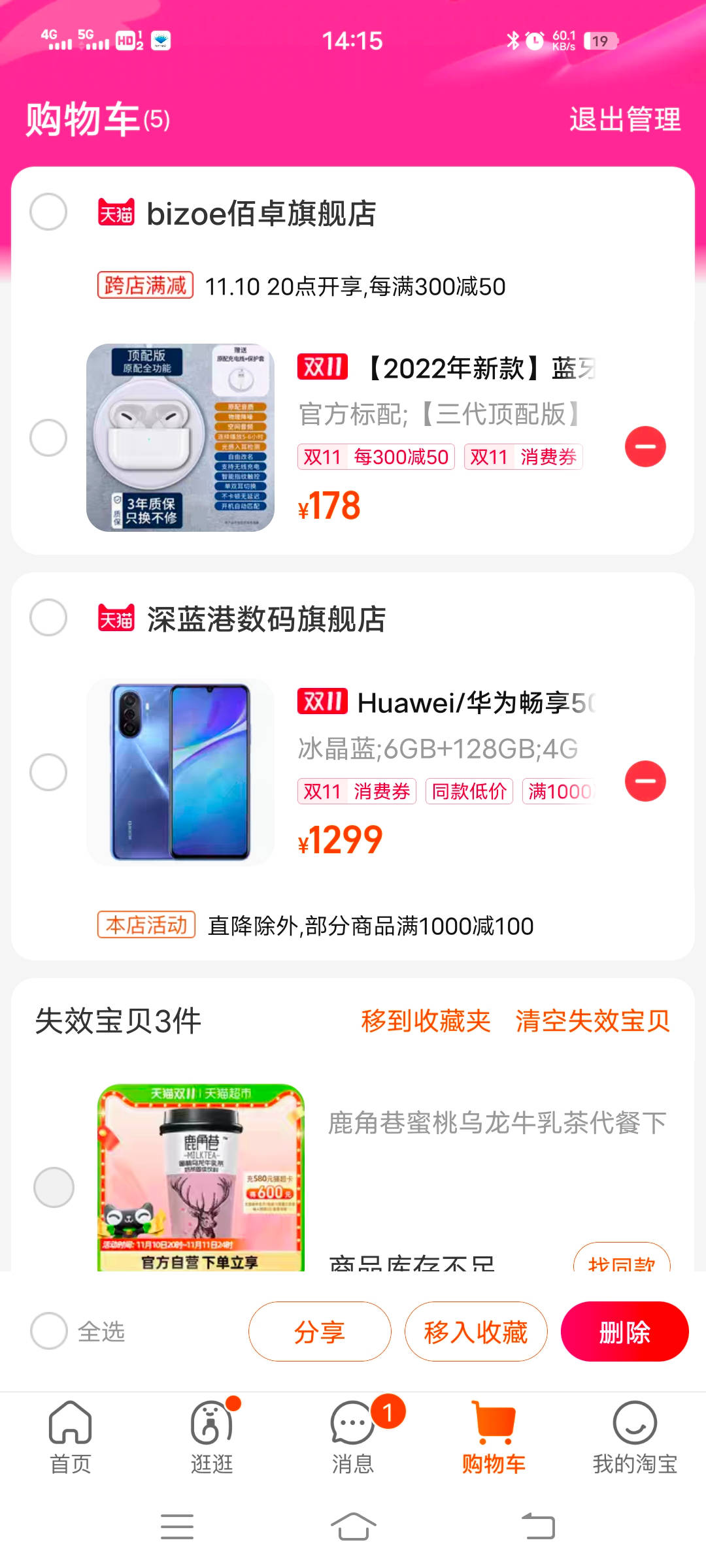The height and width of the screenshot is (1568, 706).
Task: Remove the ¥1299 Huawei phone with minus icon
Action: [645, 781]
